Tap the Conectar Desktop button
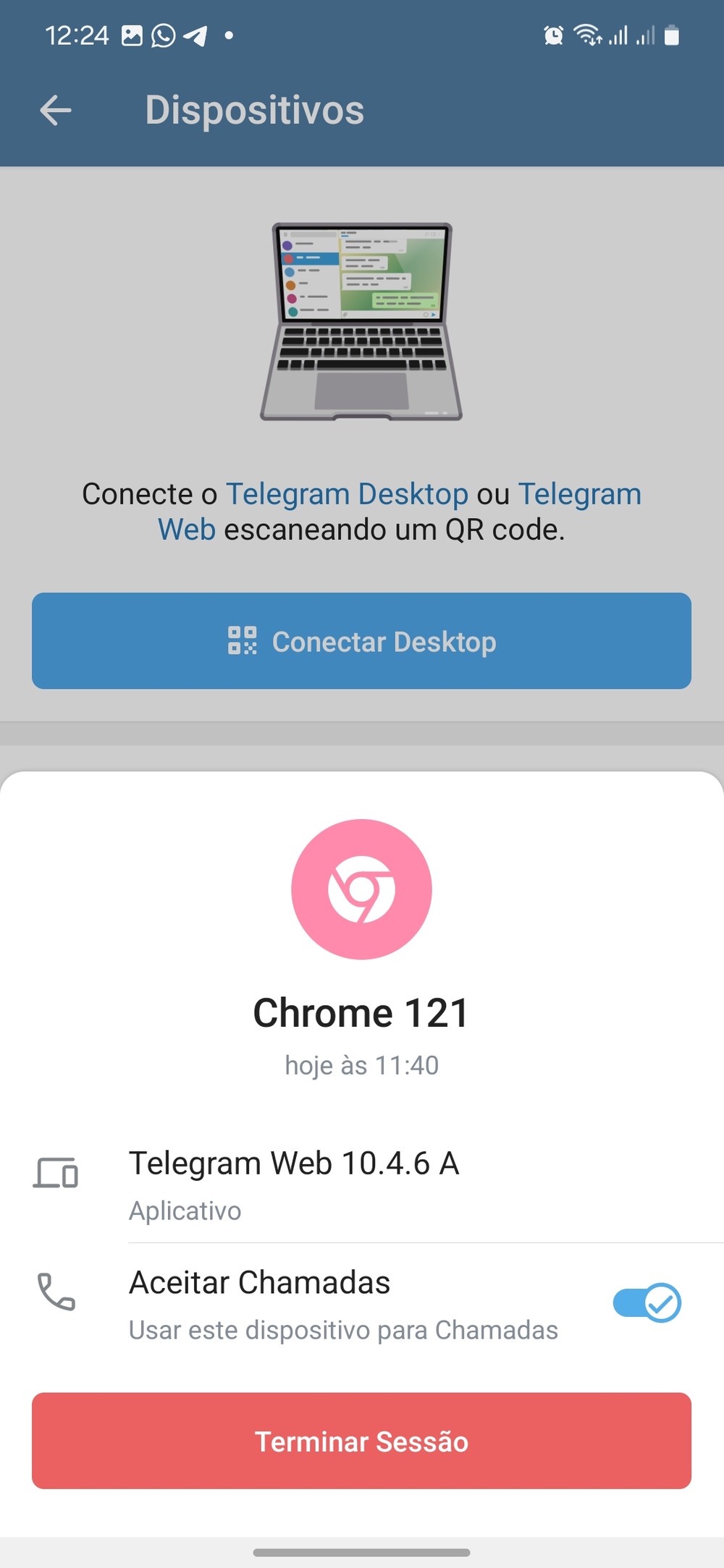This screenshot has height=1568, width=724. click(x=361, y=641)
